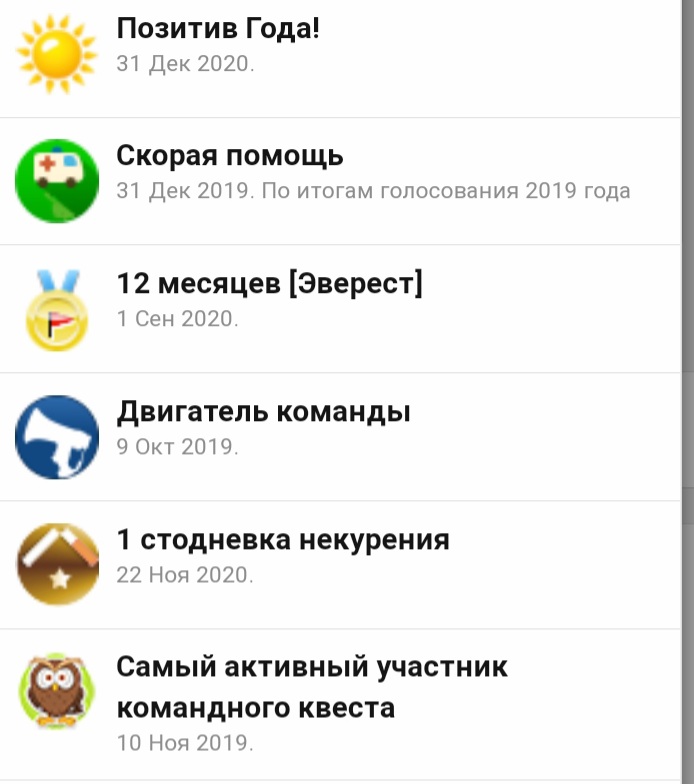Open the «Двигатель команды» achievement

(x=263, y=412)
